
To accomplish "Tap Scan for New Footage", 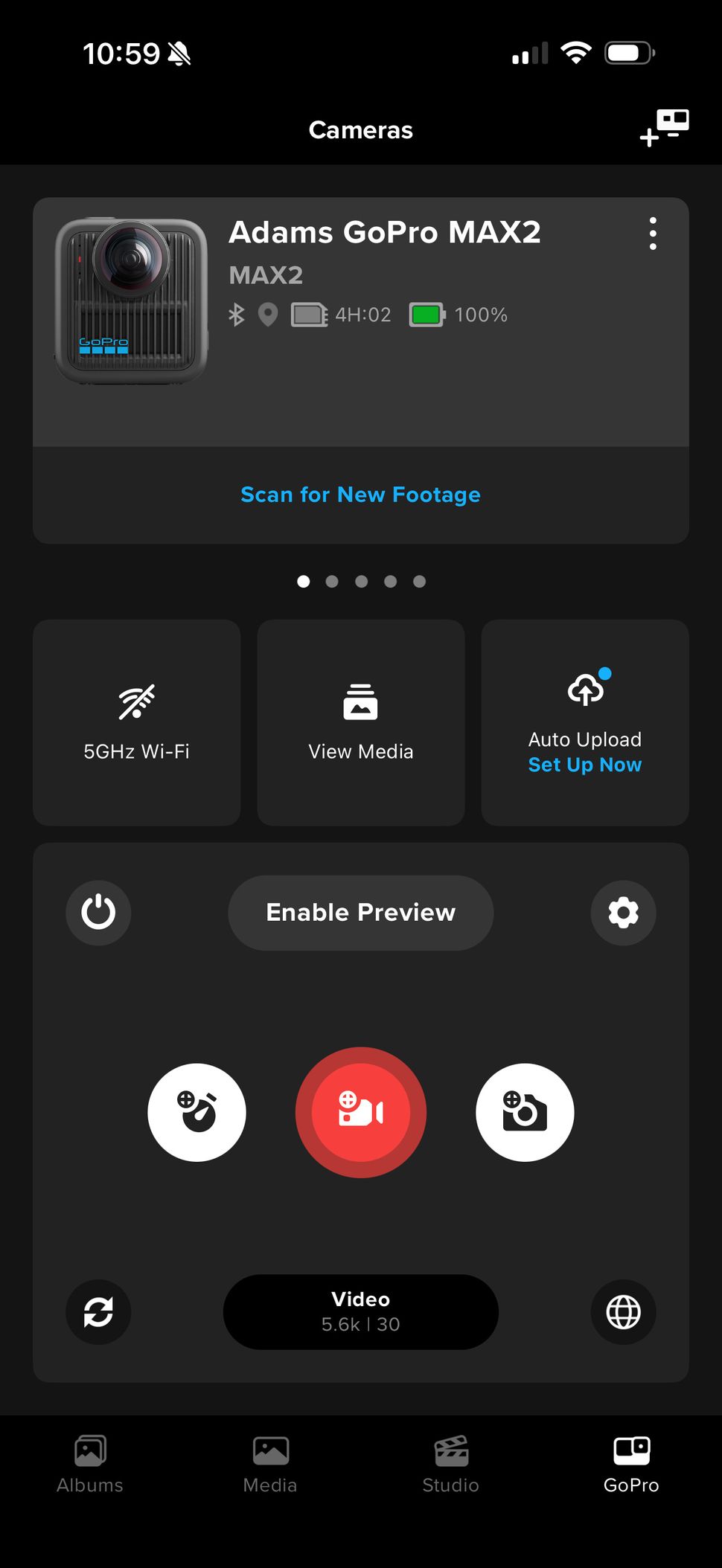I will click(360, 494).
